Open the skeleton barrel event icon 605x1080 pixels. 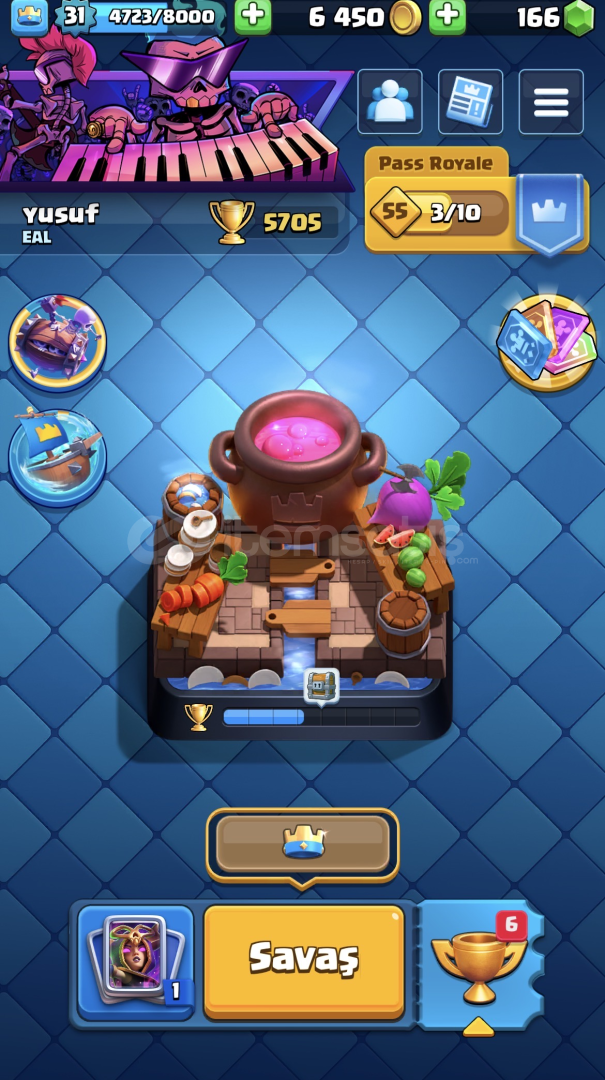57,341
